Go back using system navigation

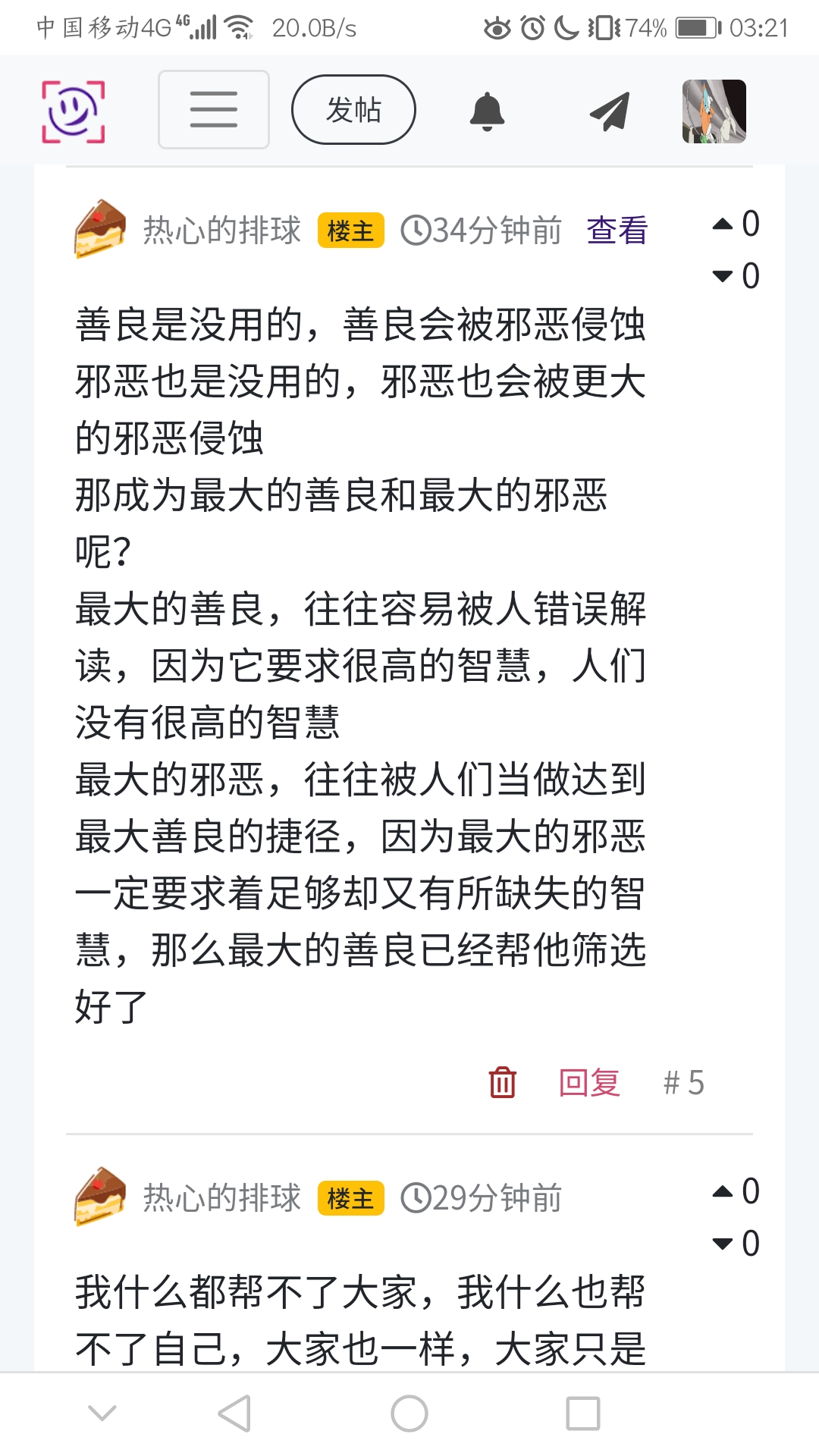click(x=234, y=1414)
